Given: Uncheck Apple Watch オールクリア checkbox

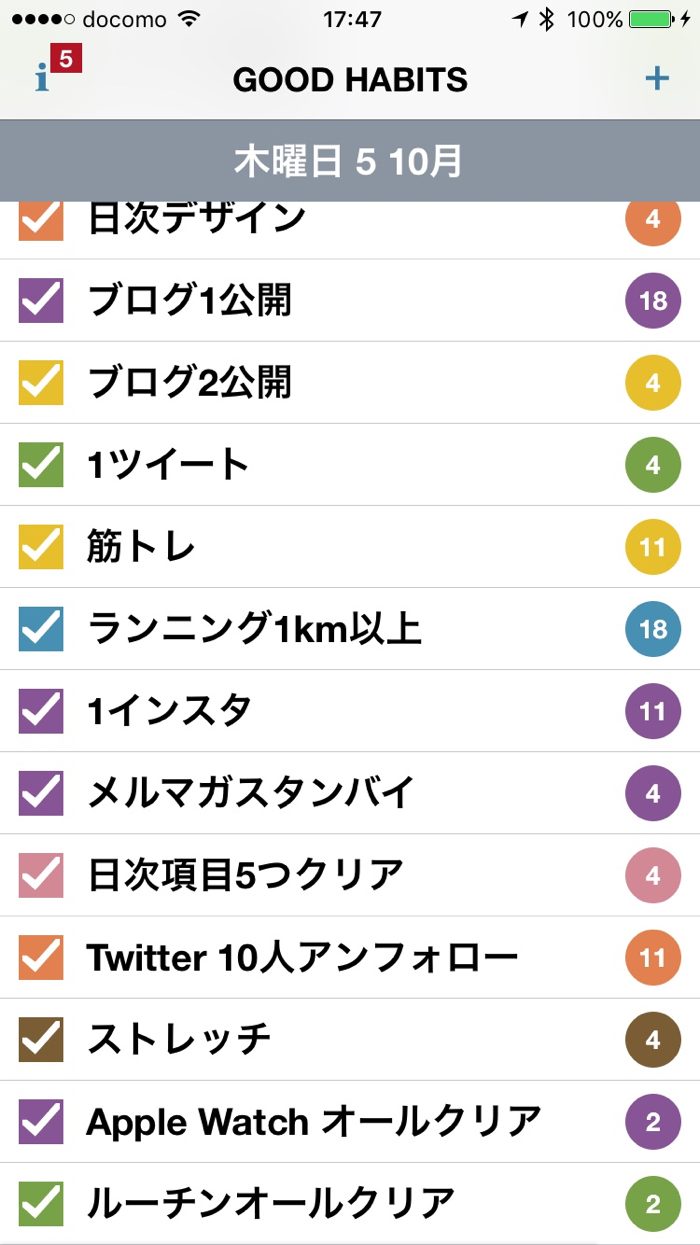Looking at the screenshot, I should coord(41,1121).
